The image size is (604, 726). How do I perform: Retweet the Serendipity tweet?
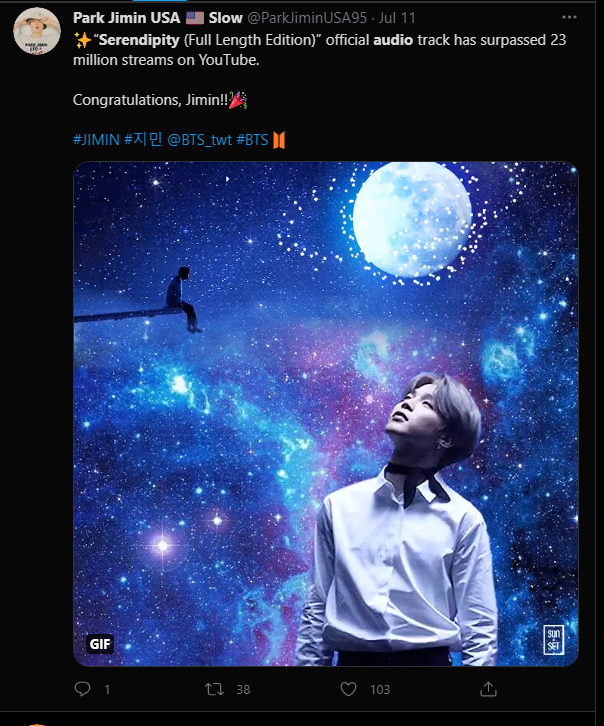(214, 689)
